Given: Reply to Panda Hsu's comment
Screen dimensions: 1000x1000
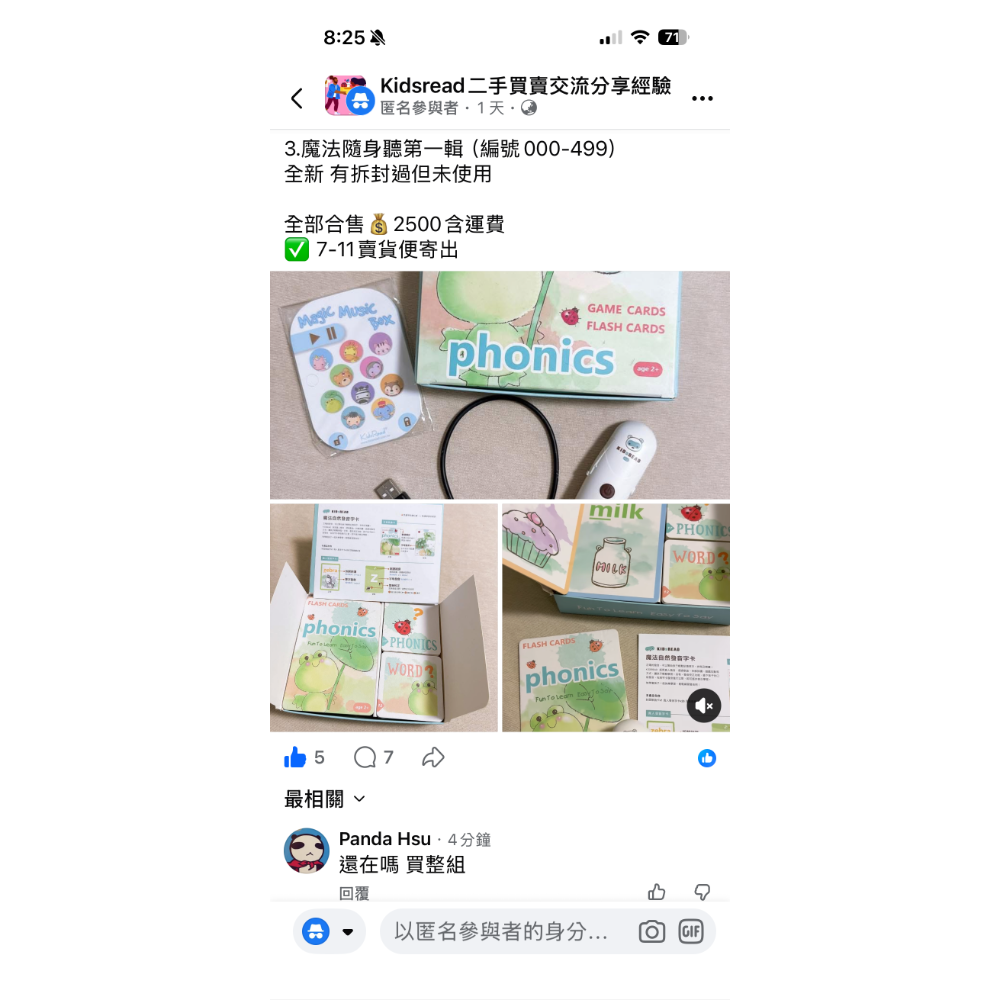Looking at the screenshot, I should [x=354, y=893].
